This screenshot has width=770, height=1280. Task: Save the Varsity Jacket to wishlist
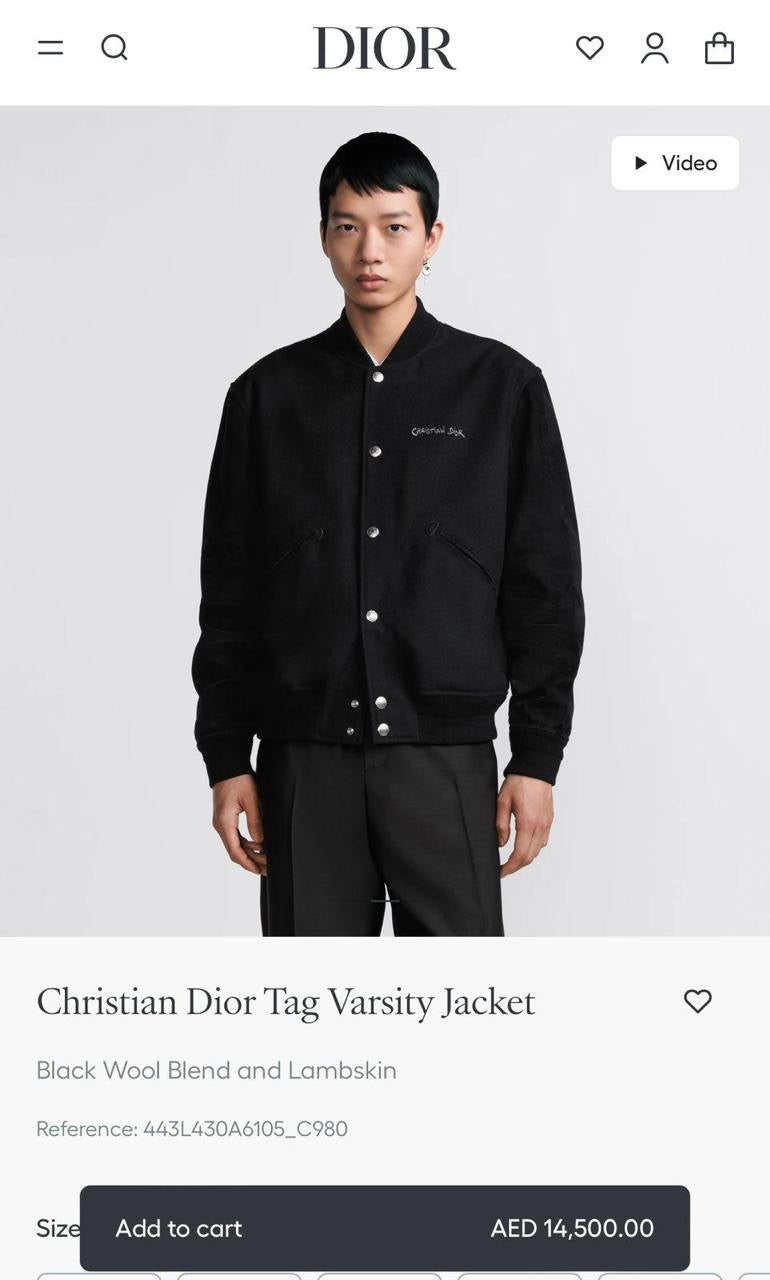click(x=697, y=1001)
